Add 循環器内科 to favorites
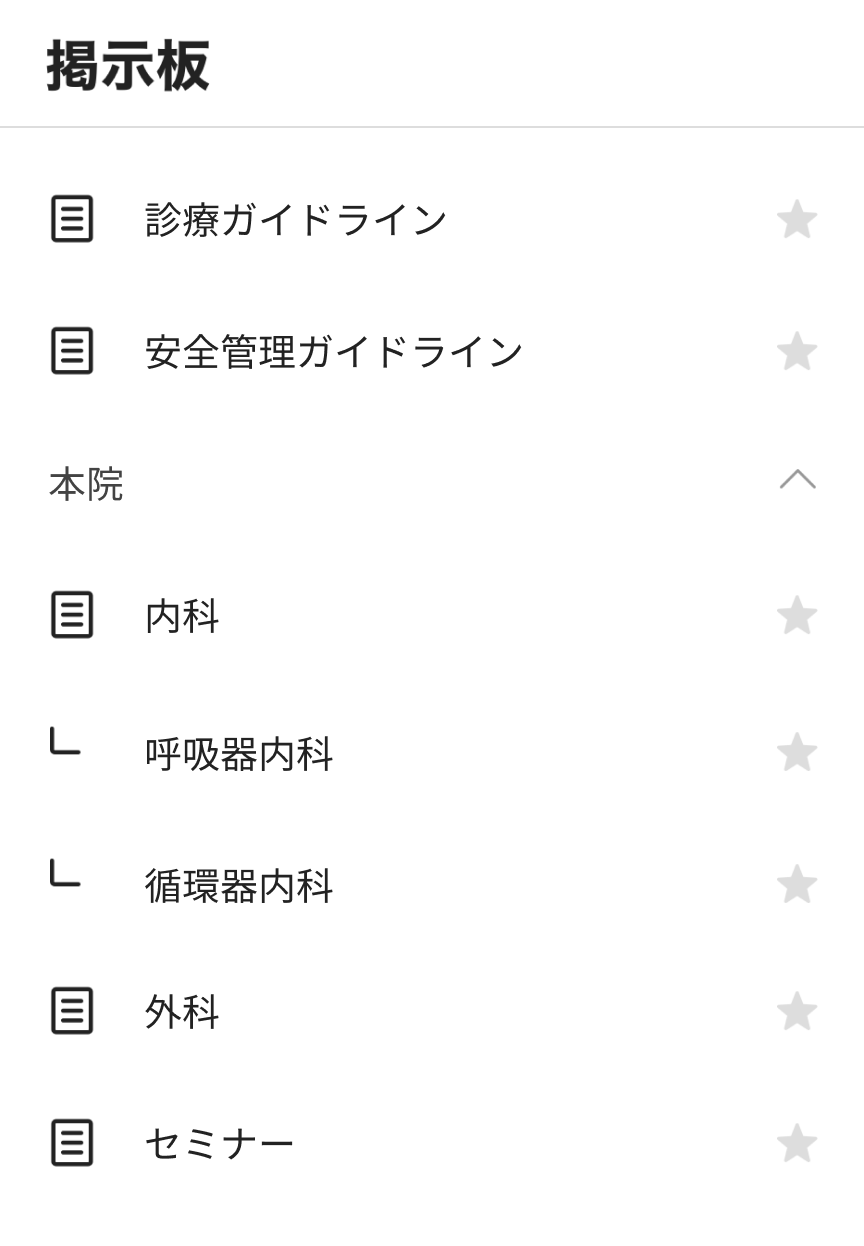 coord(797,884)
